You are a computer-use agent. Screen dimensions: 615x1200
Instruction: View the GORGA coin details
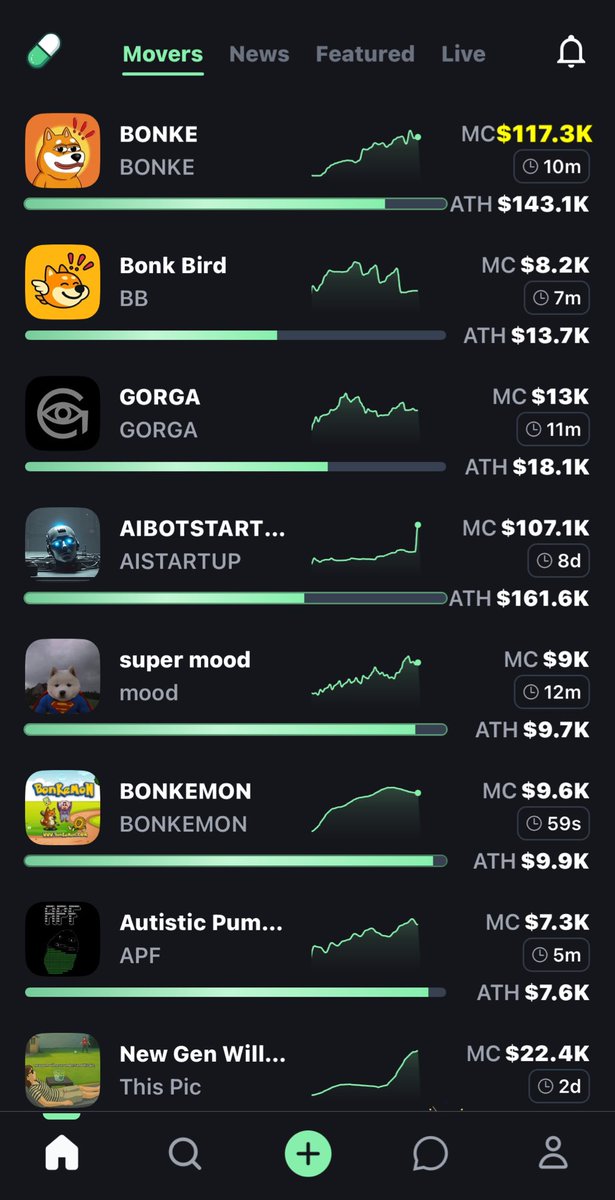160,412
